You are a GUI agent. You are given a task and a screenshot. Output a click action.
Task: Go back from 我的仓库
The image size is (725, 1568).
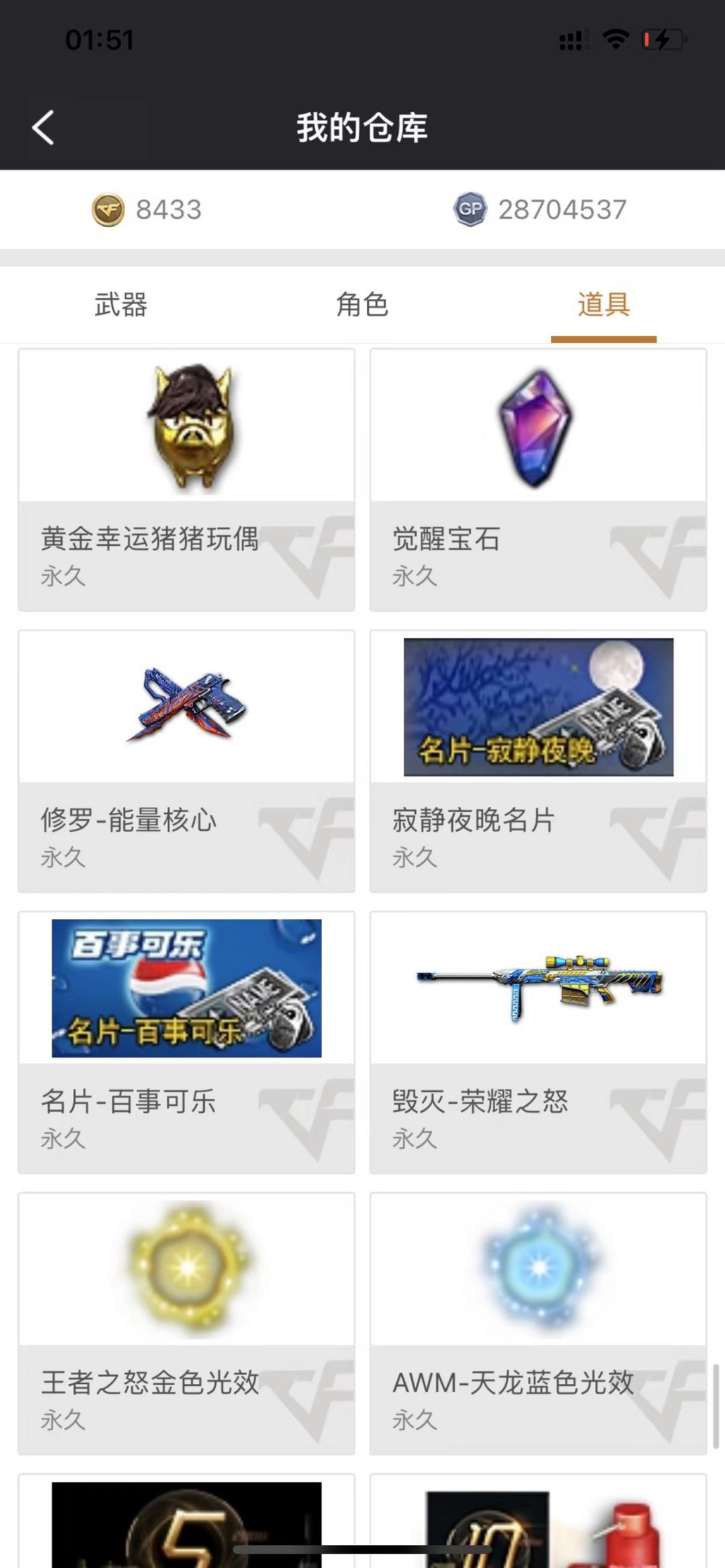click(x=44, y=127)
